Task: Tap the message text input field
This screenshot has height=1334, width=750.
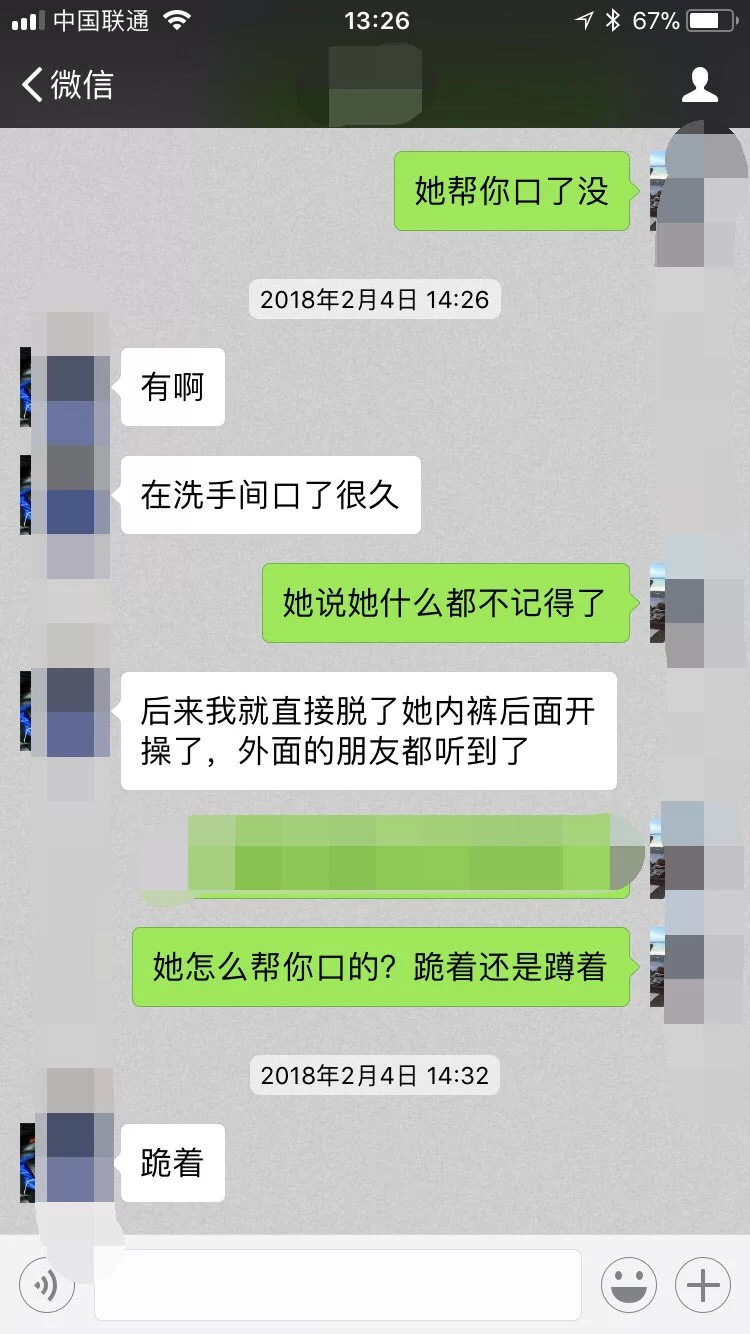Action: pyautogui.click(x=338, y=1285)
